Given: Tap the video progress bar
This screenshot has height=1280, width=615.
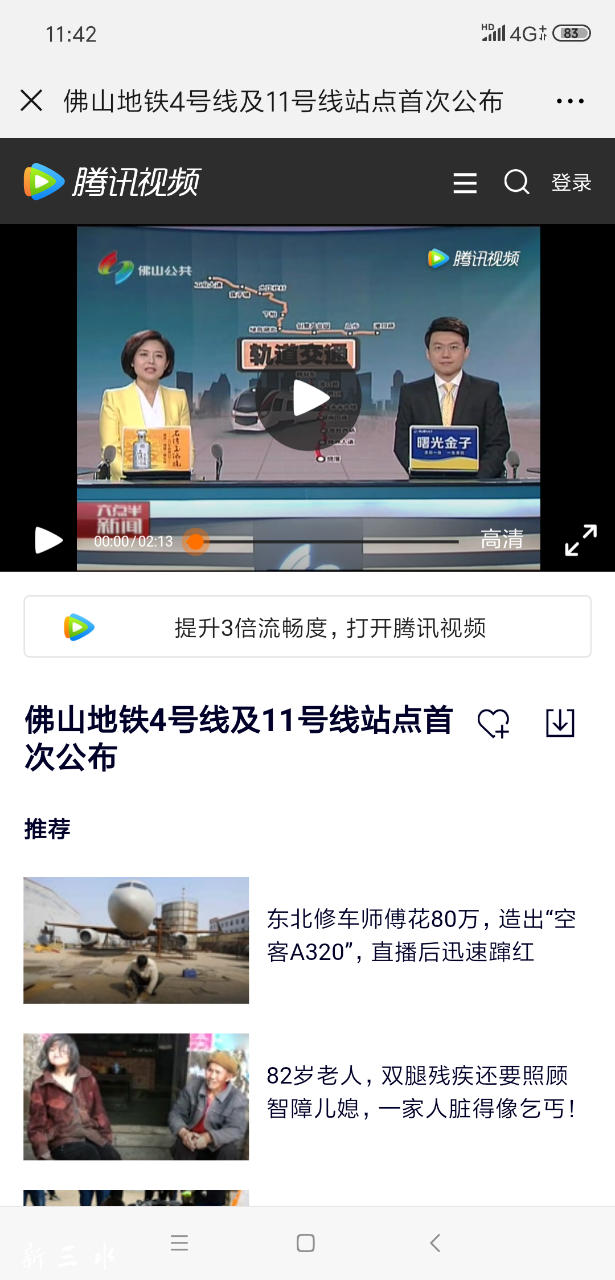Looking at the screenshot, I should coord(330,542).
